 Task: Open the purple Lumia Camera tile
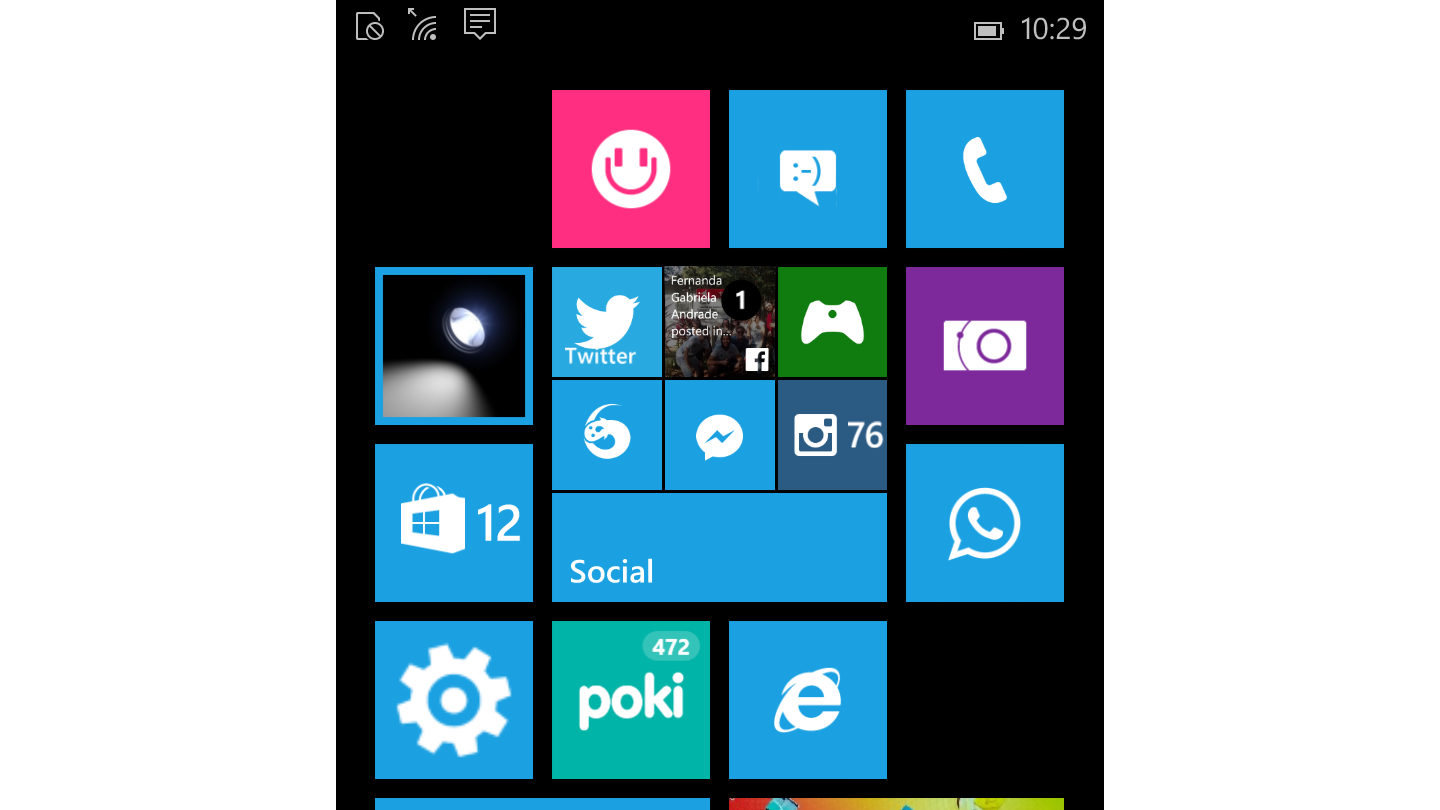(x=984, y=346)
